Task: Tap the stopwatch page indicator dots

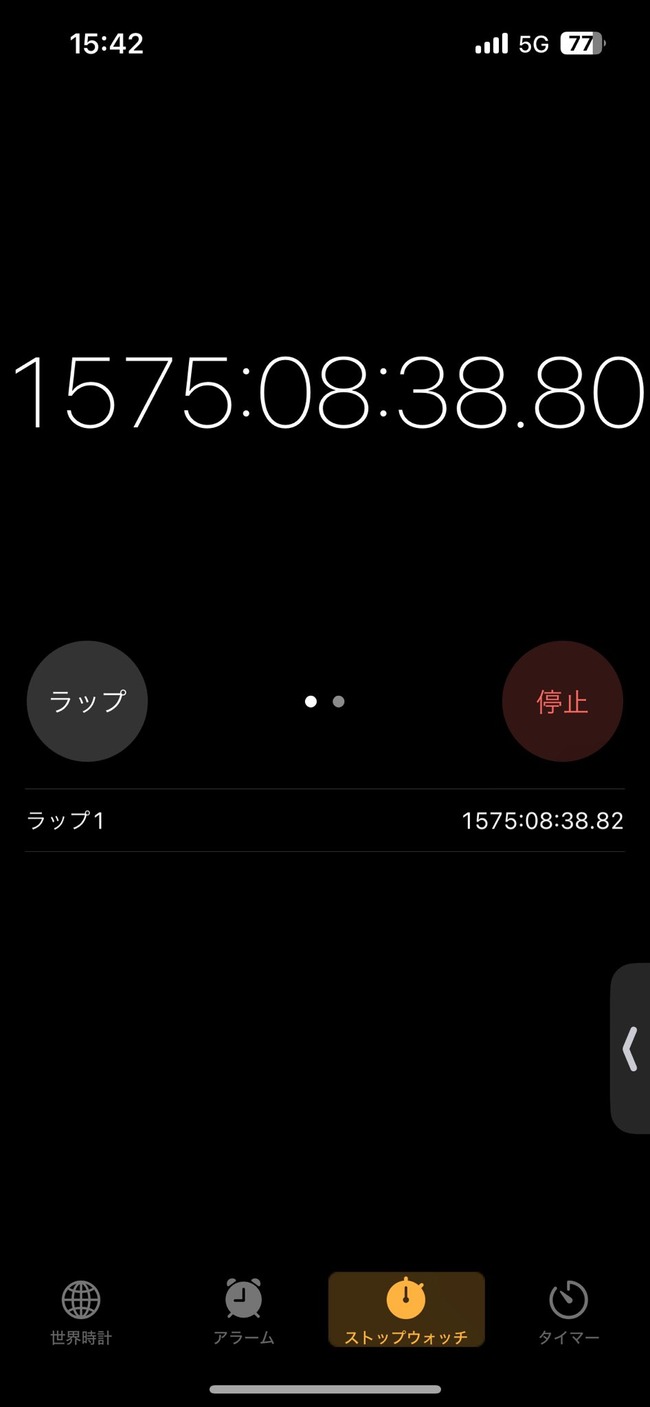Action: click(325, 702)
